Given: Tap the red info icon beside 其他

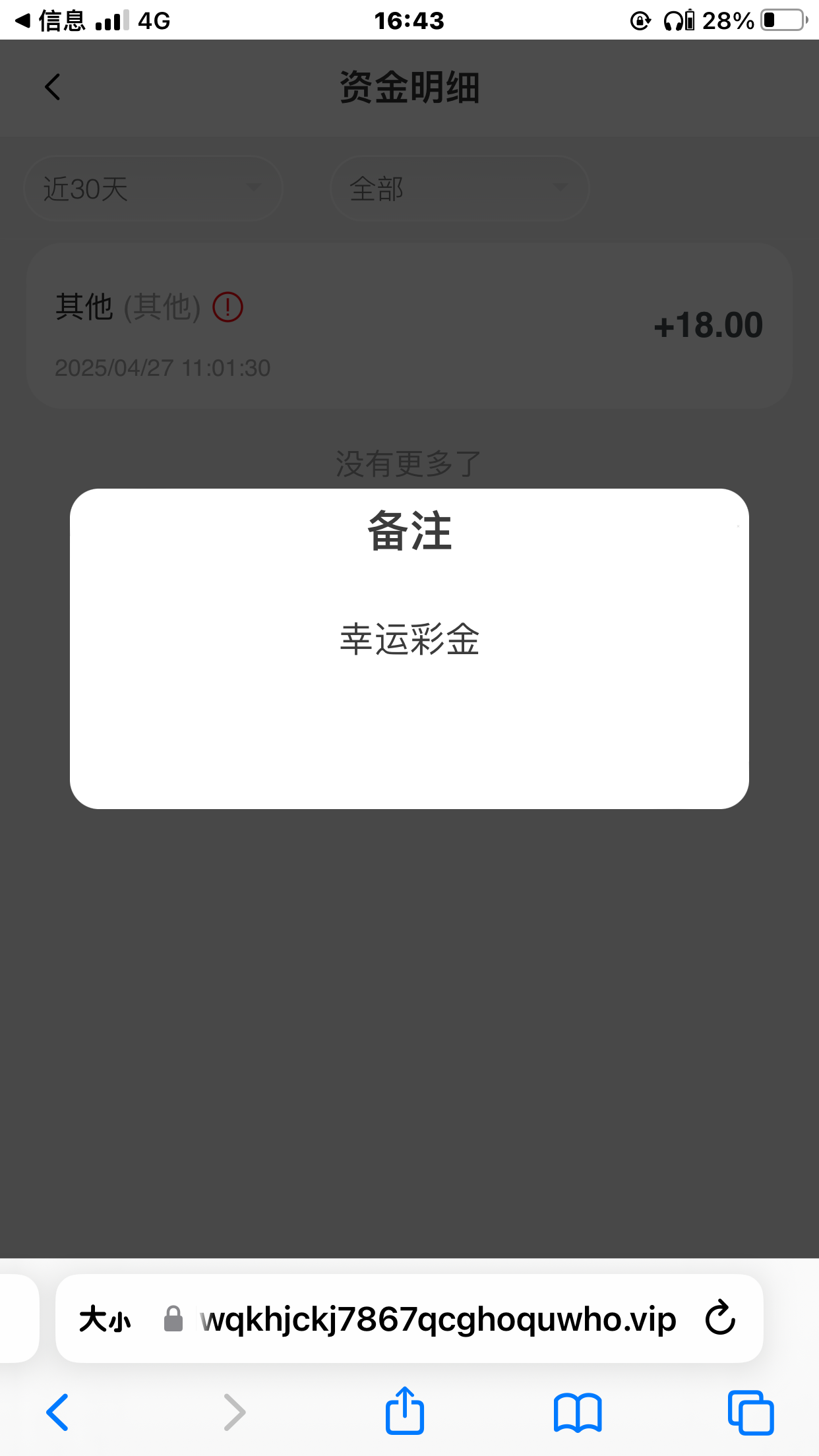Looking at the screenshot, I should 228,307.
